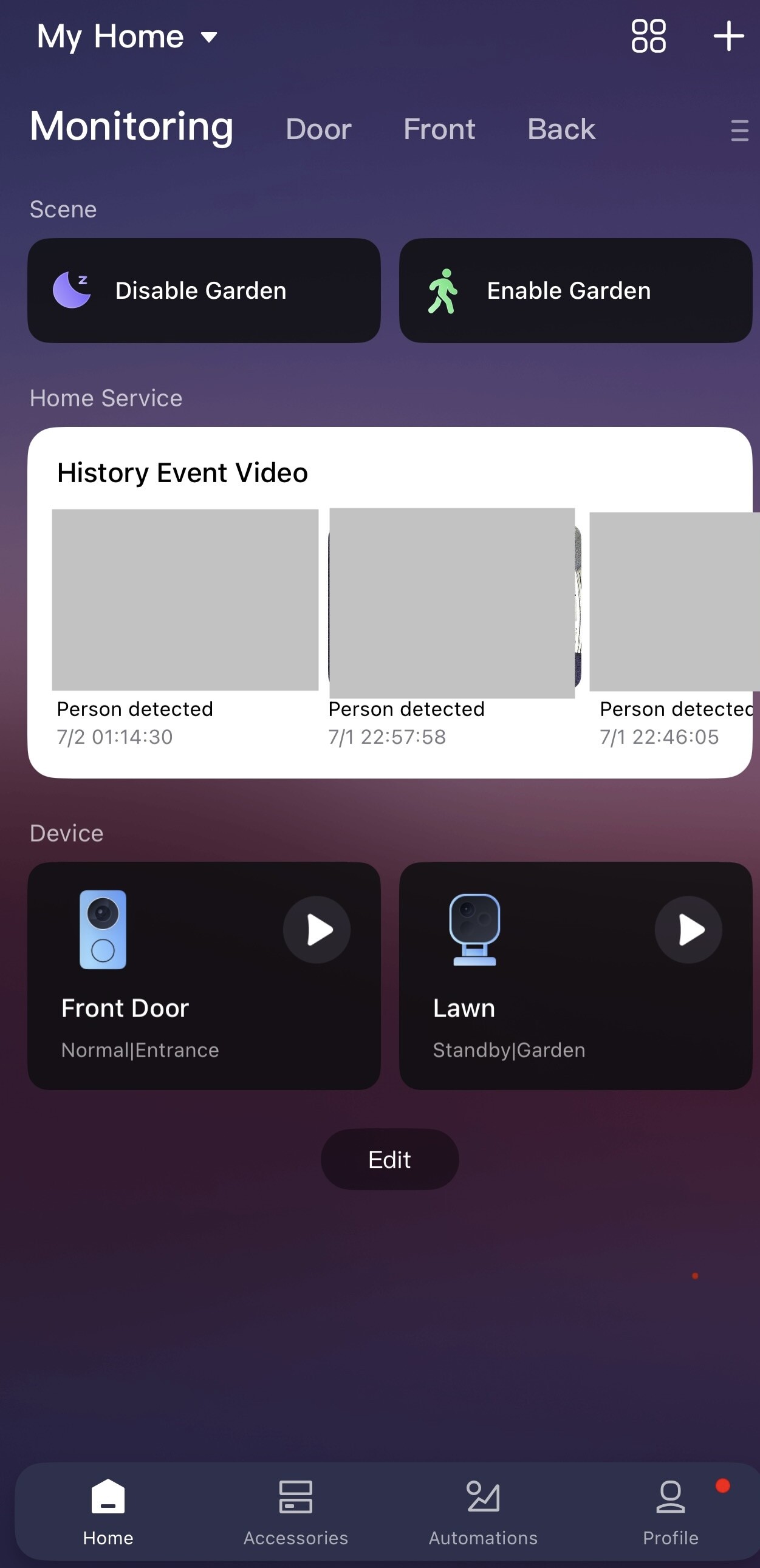This screenshot has height=1568, width=760.
Task: Switch to the Front tab
Action: pos(439,129)
